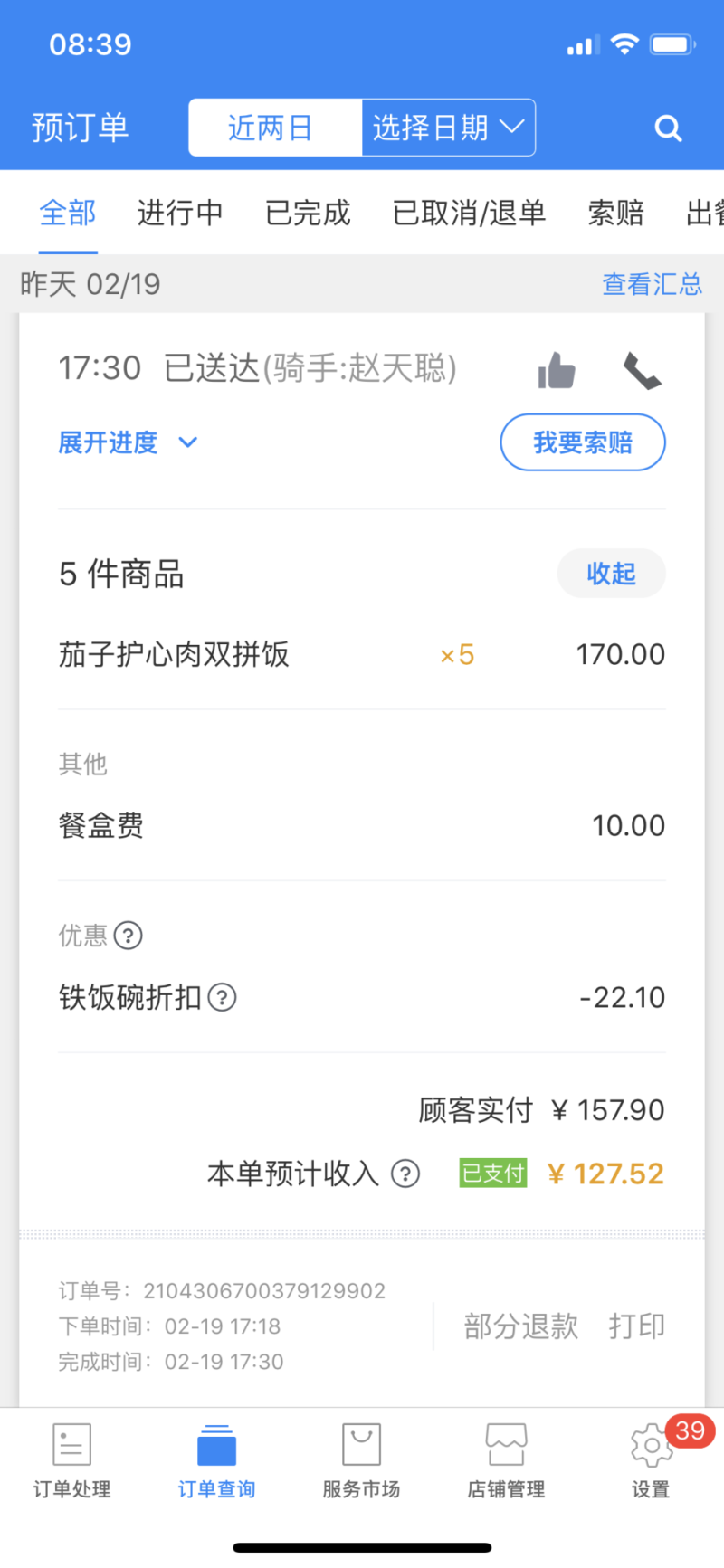
Task: Give rider Zhao Tiancong a thumbs up
Action: click(x=556, y=369)
